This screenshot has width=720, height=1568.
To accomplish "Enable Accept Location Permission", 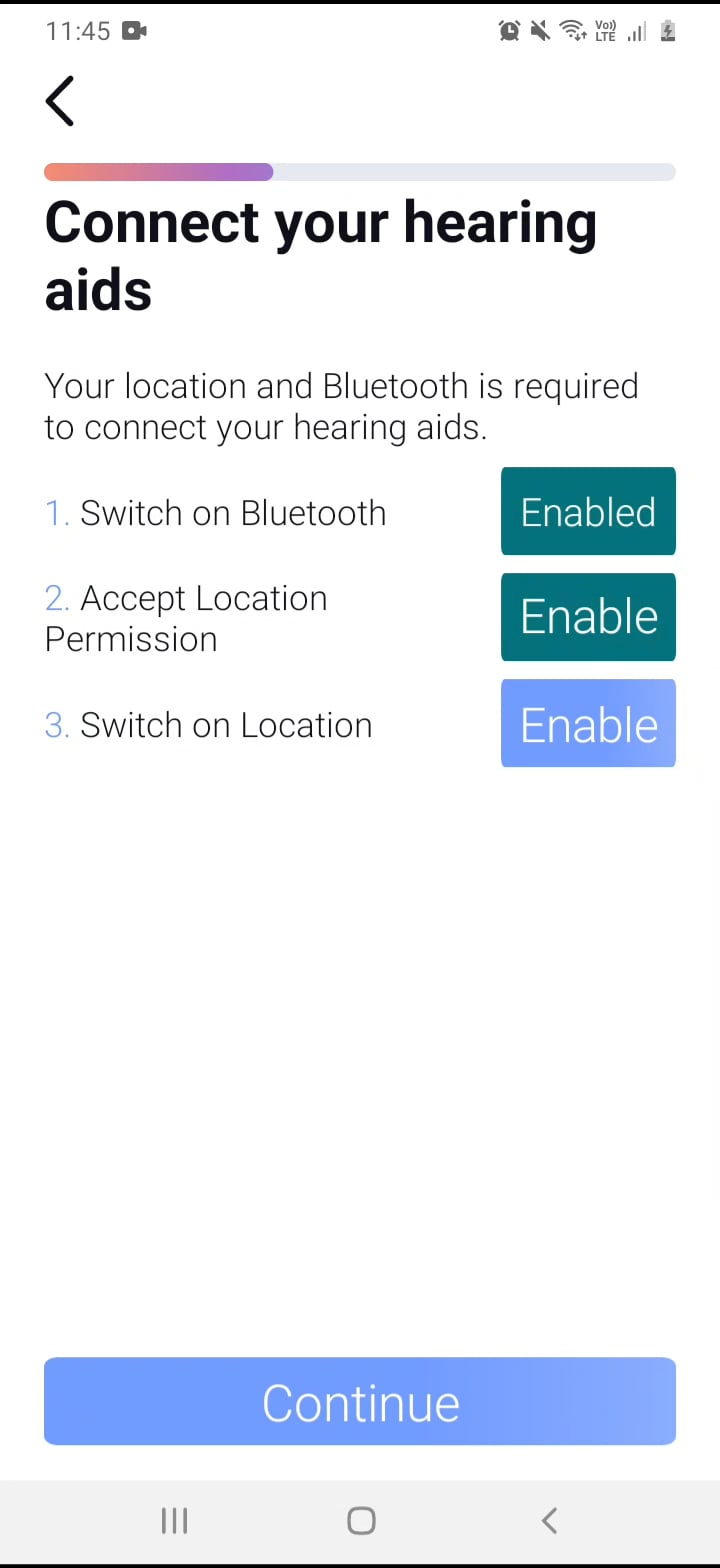I will 588,617.
